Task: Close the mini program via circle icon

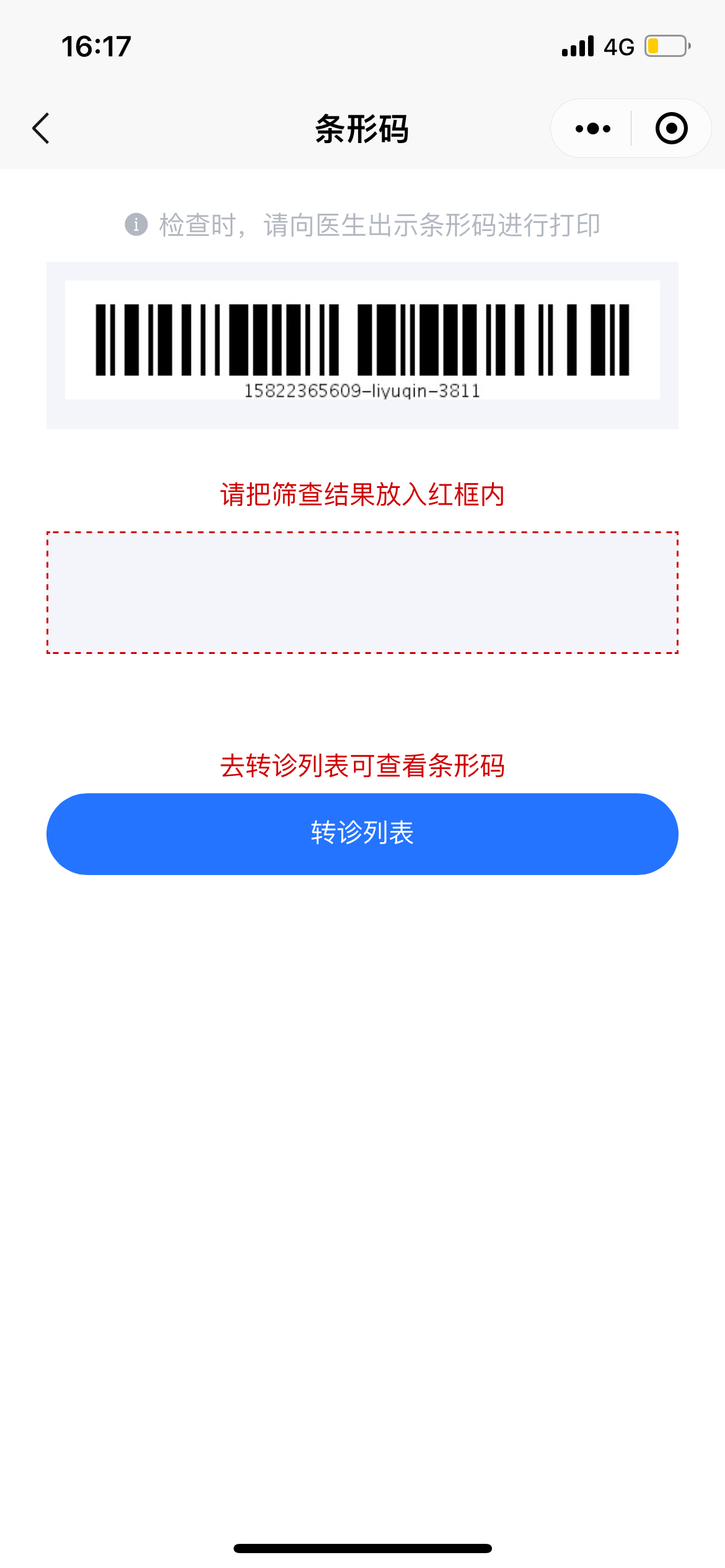Action: pos(672,129)
